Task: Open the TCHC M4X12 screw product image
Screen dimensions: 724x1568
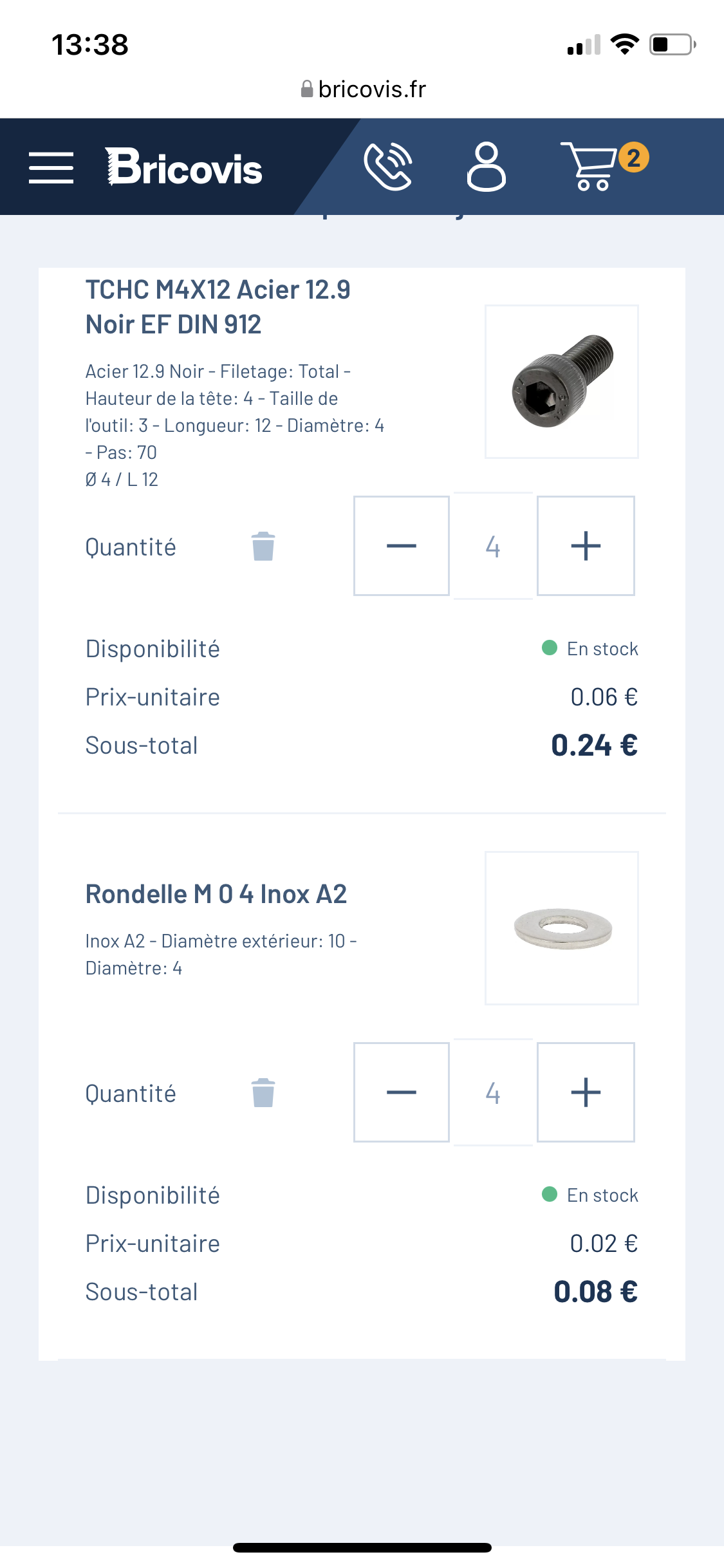Action: pos(561,382)
